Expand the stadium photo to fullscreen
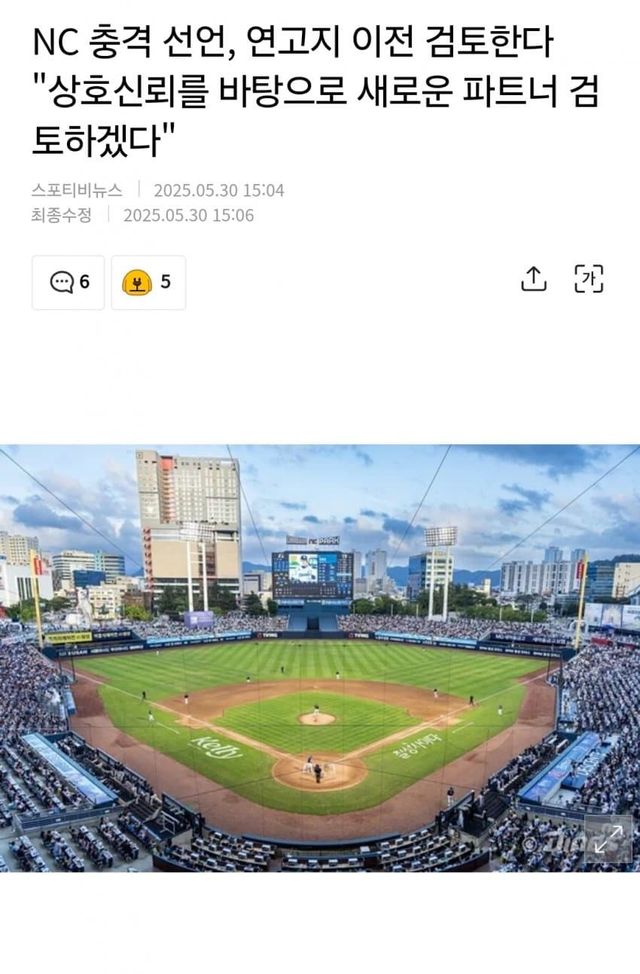Image resolution: width=640 pixels, height=974 pixels. point(608,839)
